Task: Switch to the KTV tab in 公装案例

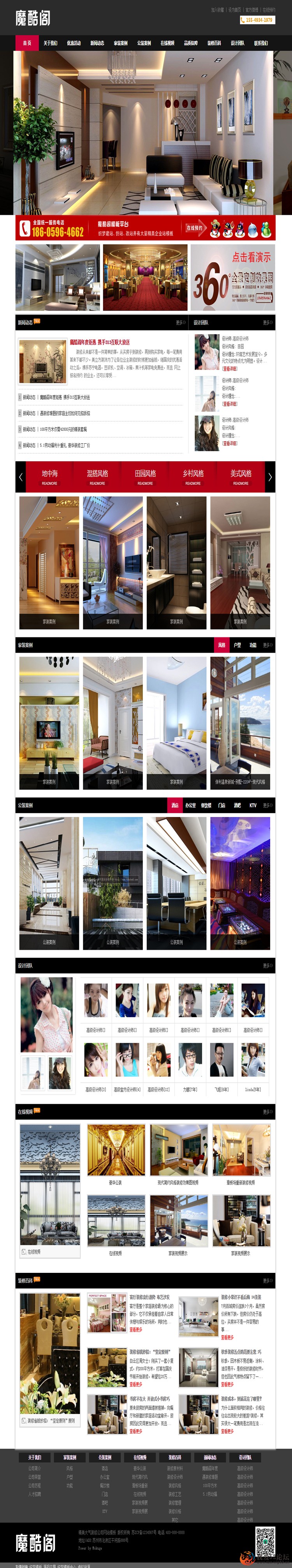Action: pyautogui.click(x=252, y=805)
